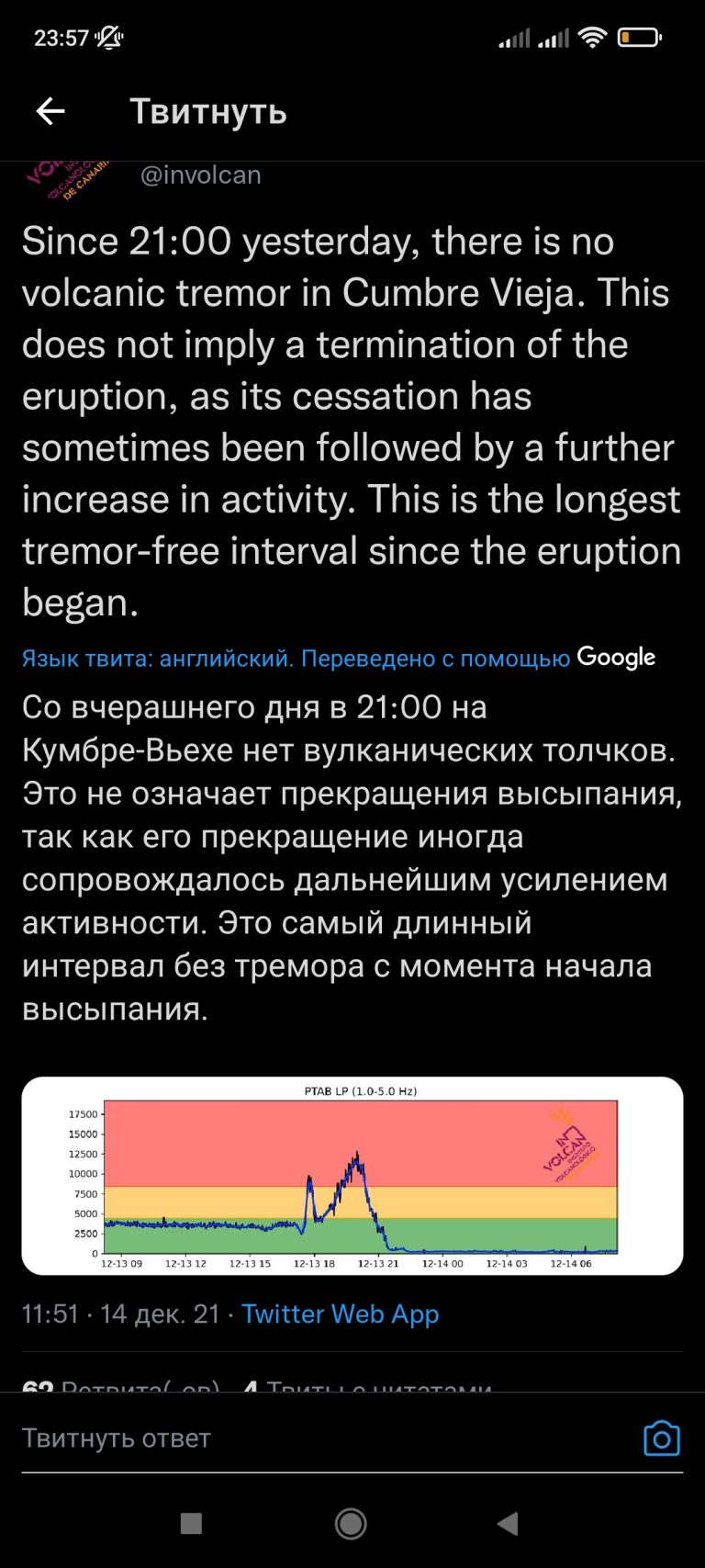The image size is (705, 1568).
Task: Open the camera icon in the reply bar
Action: tap(662, 1438)
